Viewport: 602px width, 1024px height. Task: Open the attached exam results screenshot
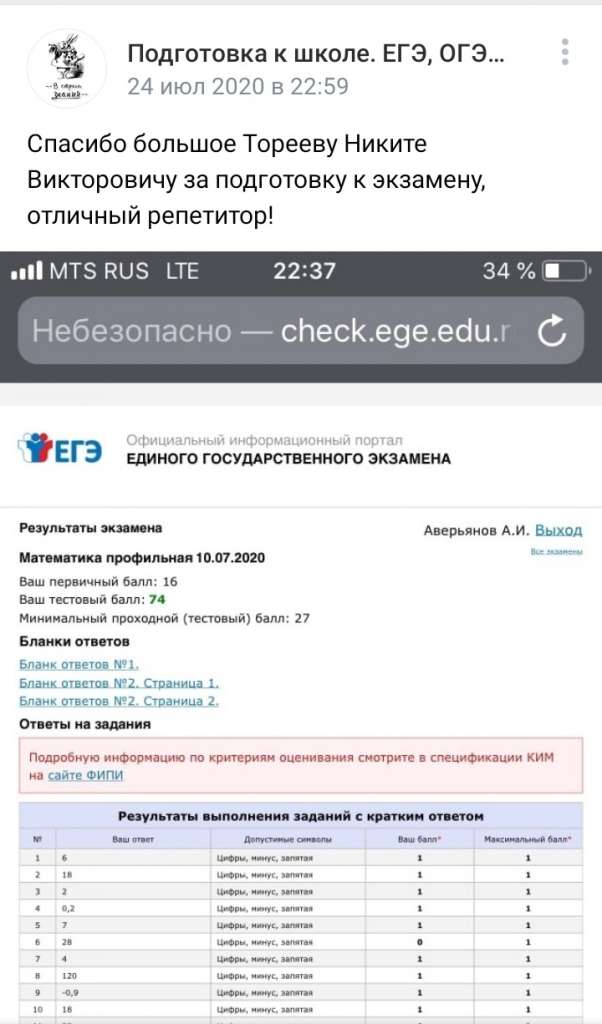(x=301, y=640)
